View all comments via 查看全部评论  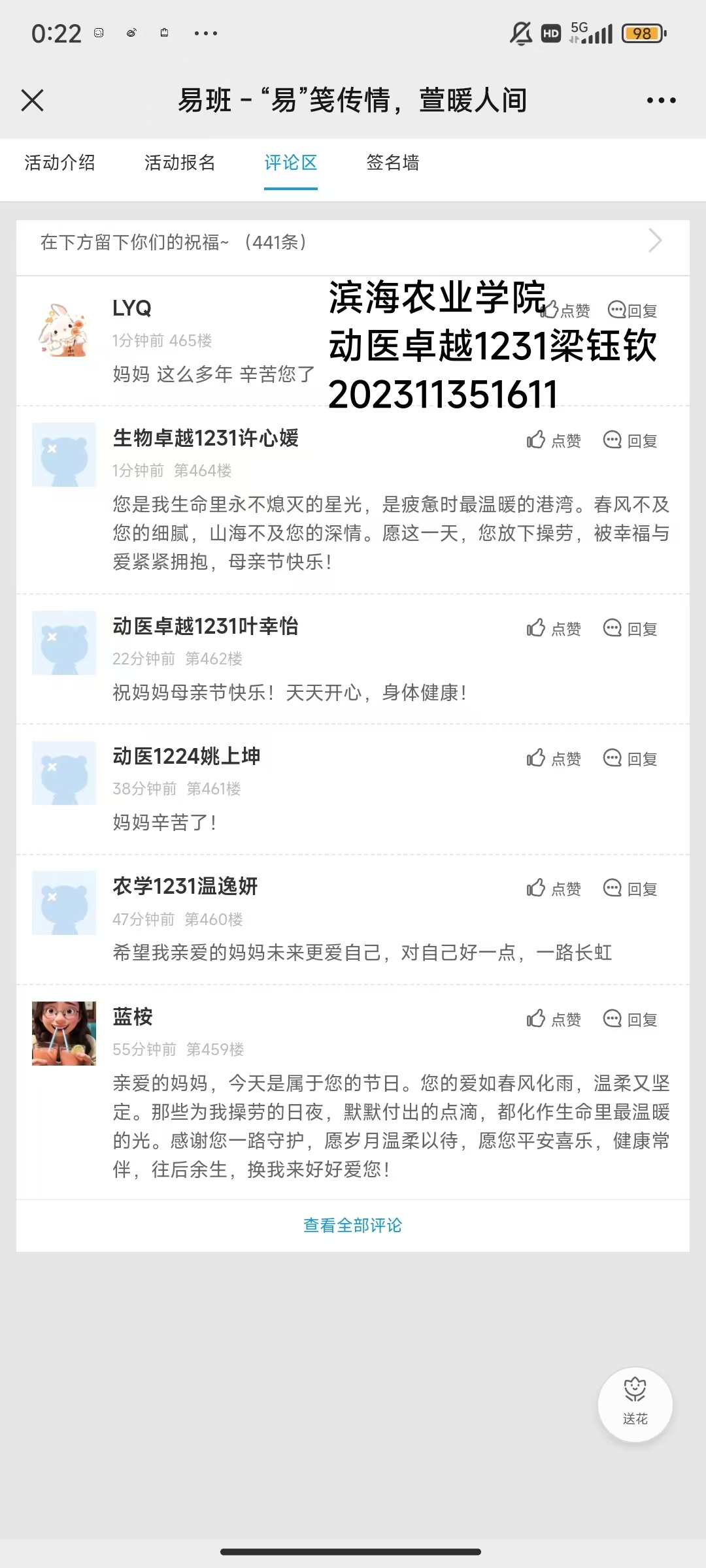352,1225
